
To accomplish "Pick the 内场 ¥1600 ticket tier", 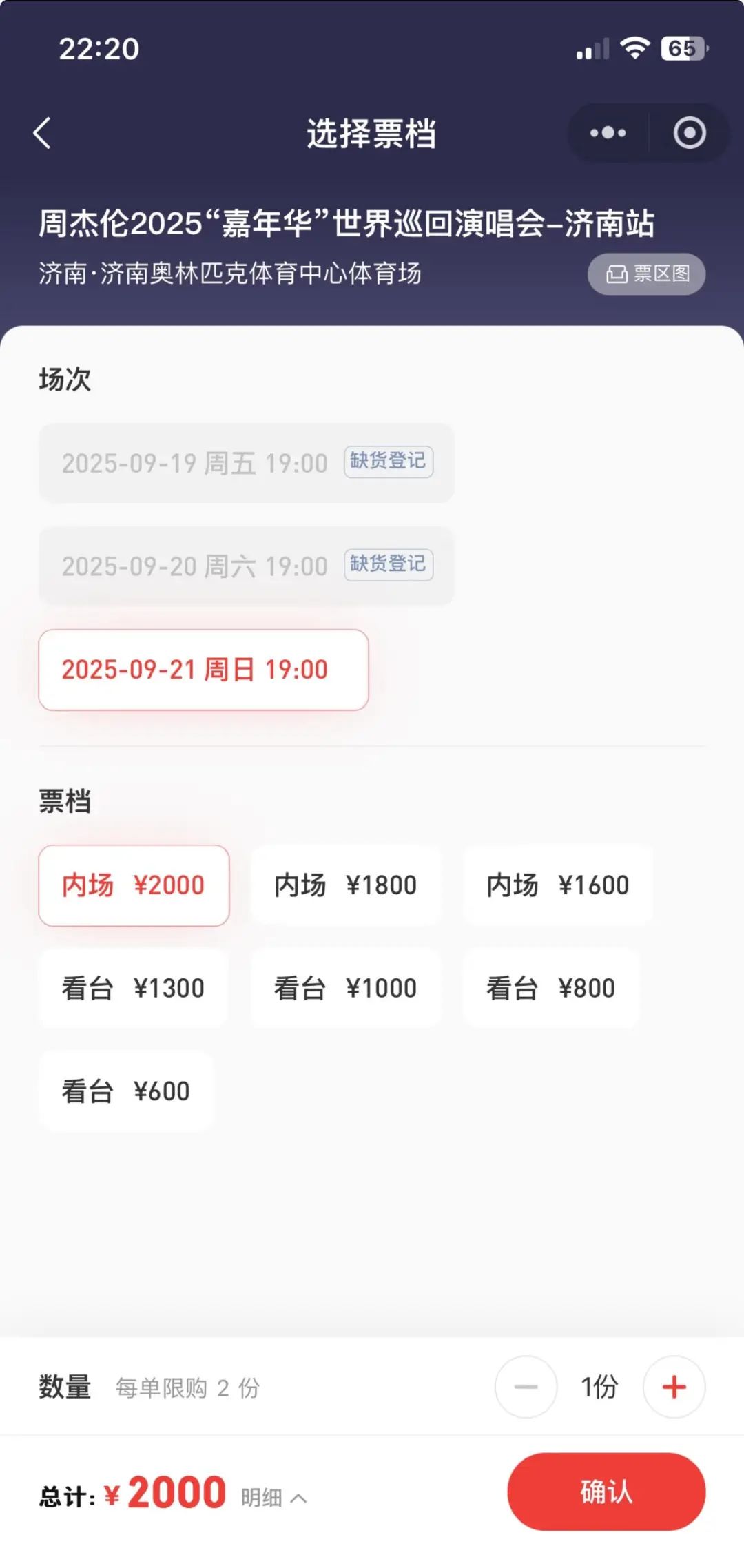I will click(558, 885).
